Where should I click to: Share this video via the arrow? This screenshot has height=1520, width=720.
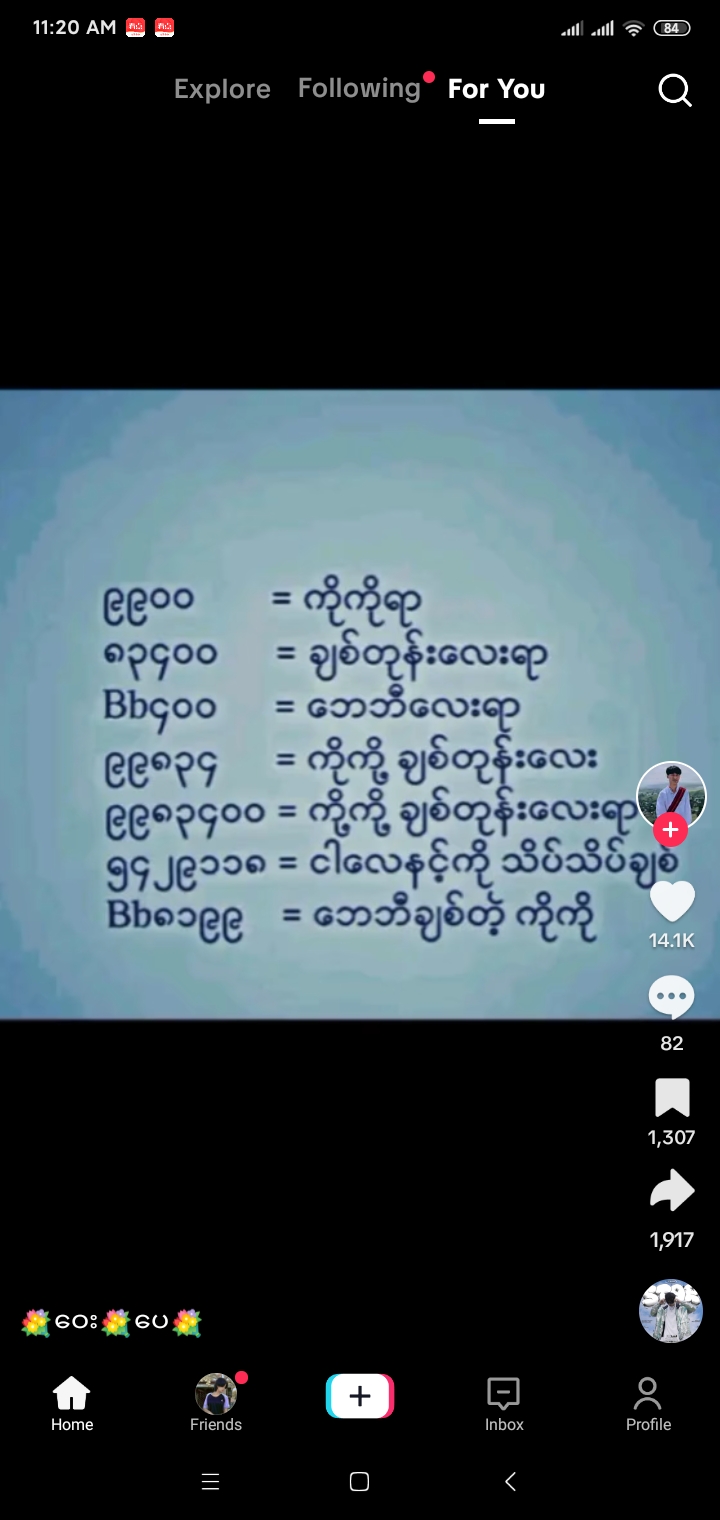coord(671,1191)
